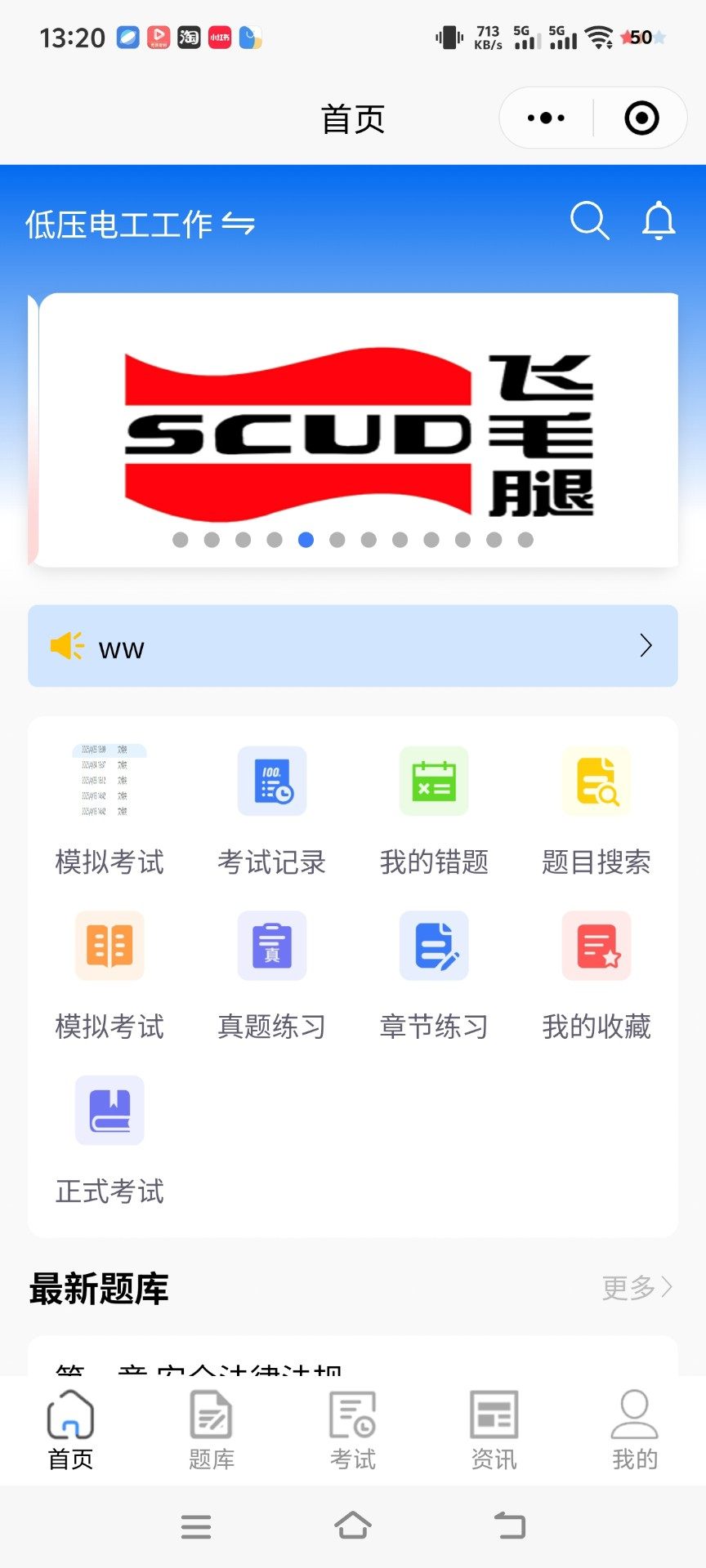Switch subject via 低压电工工作
Screen dimensions: 706x1568
pyautogui.click(x=140, y=225)
